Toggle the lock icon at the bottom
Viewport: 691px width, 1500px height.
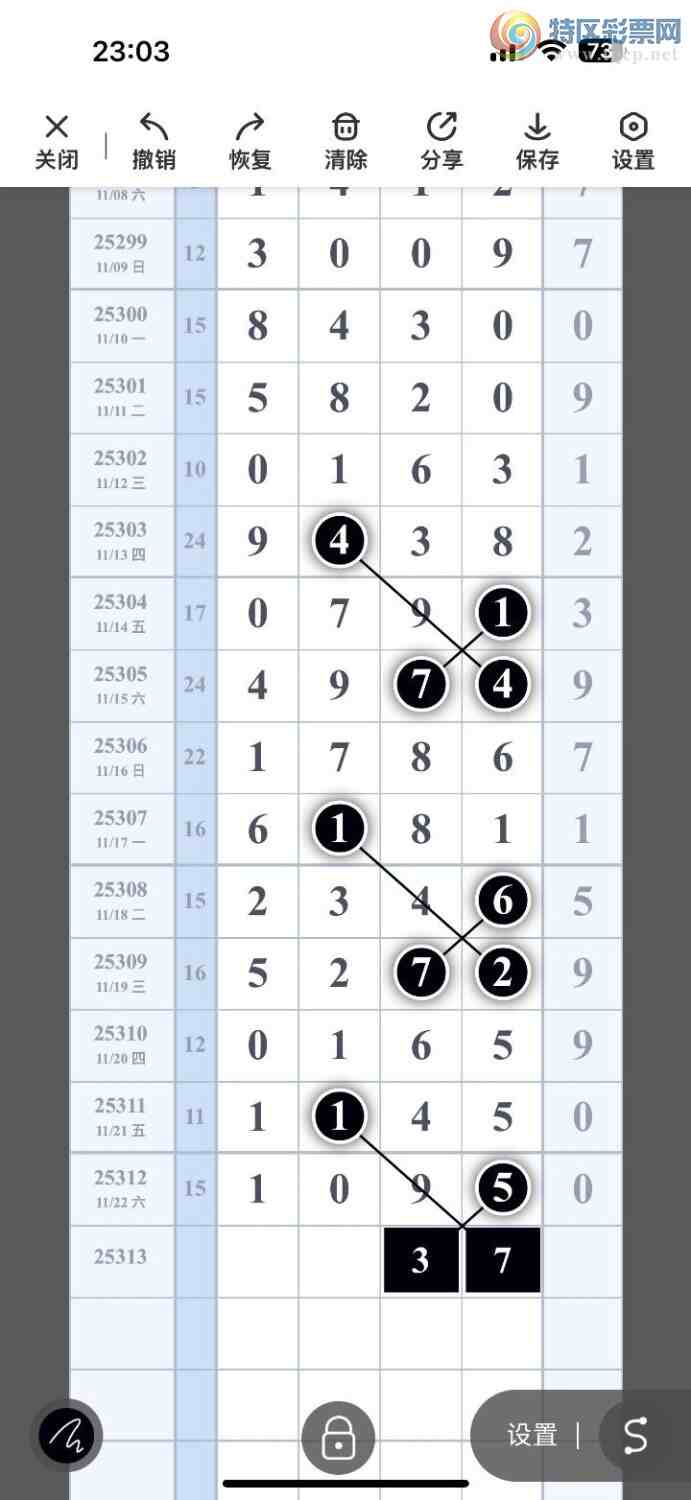(x=338, y=1439)
